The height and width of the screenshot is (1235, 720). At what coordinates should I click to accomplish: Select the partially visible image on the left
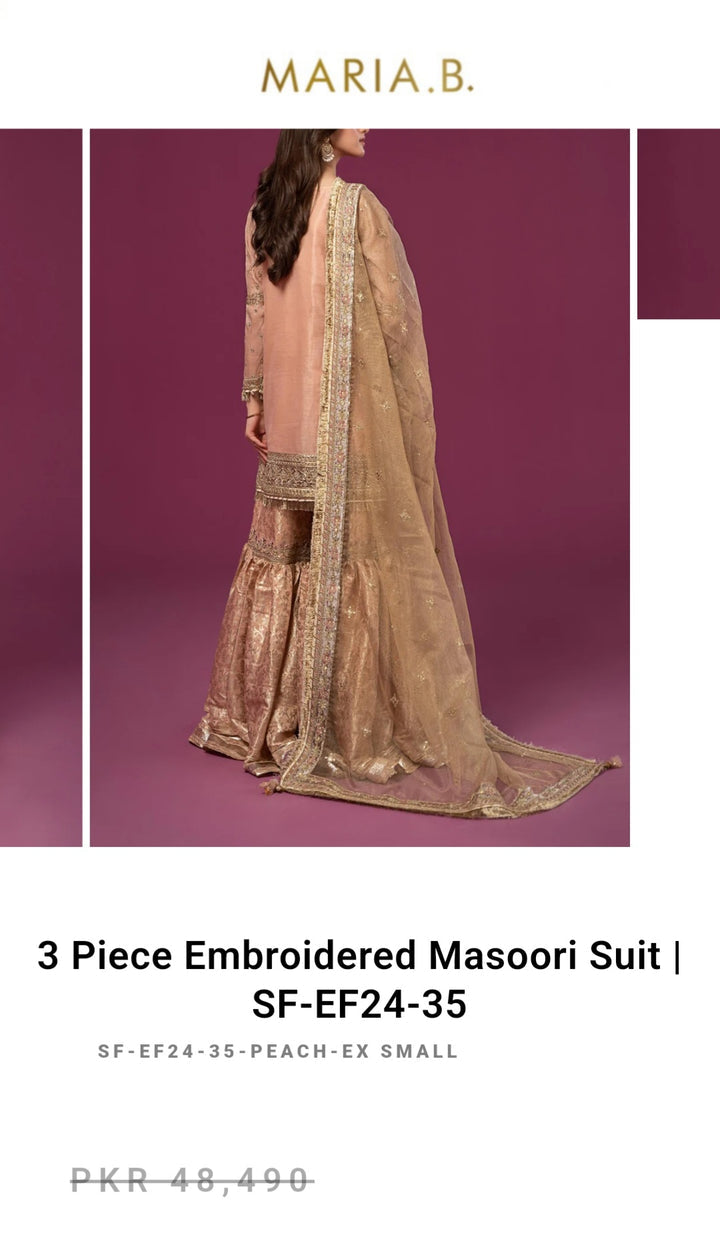point(41,487)
